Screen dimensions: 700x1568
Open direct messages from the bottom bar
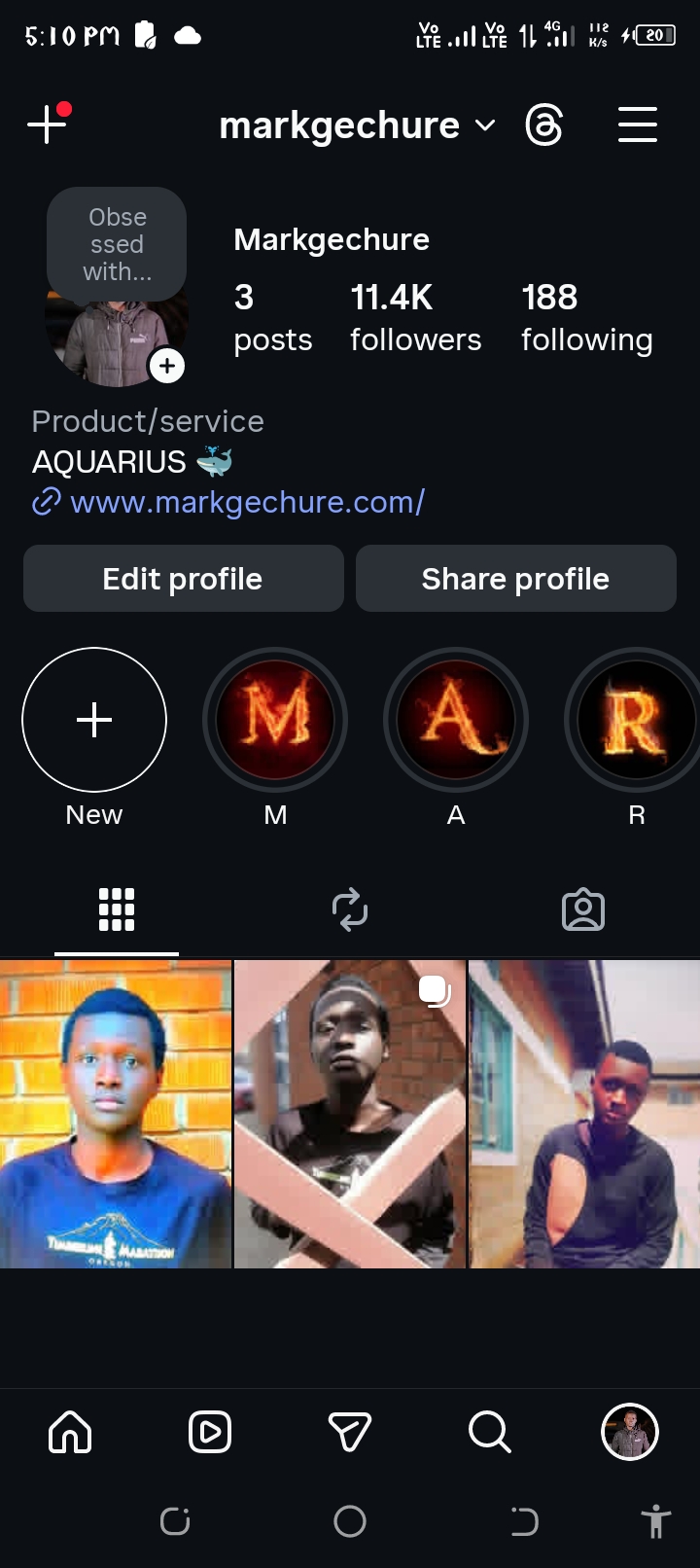click(350, 1432)
